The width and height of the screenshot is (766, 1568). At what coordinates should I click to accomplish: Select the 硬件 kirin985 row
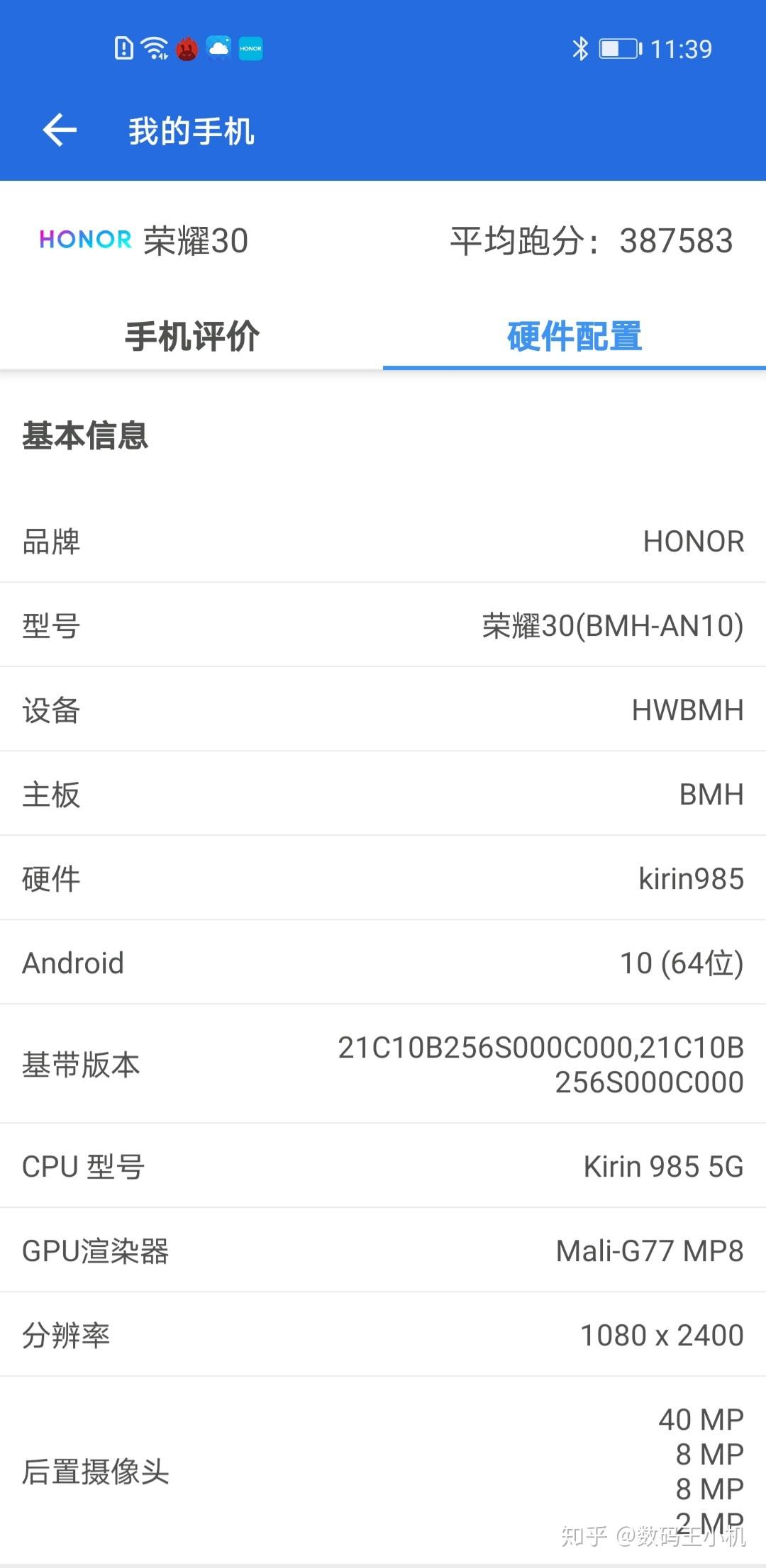coord(383,878)
